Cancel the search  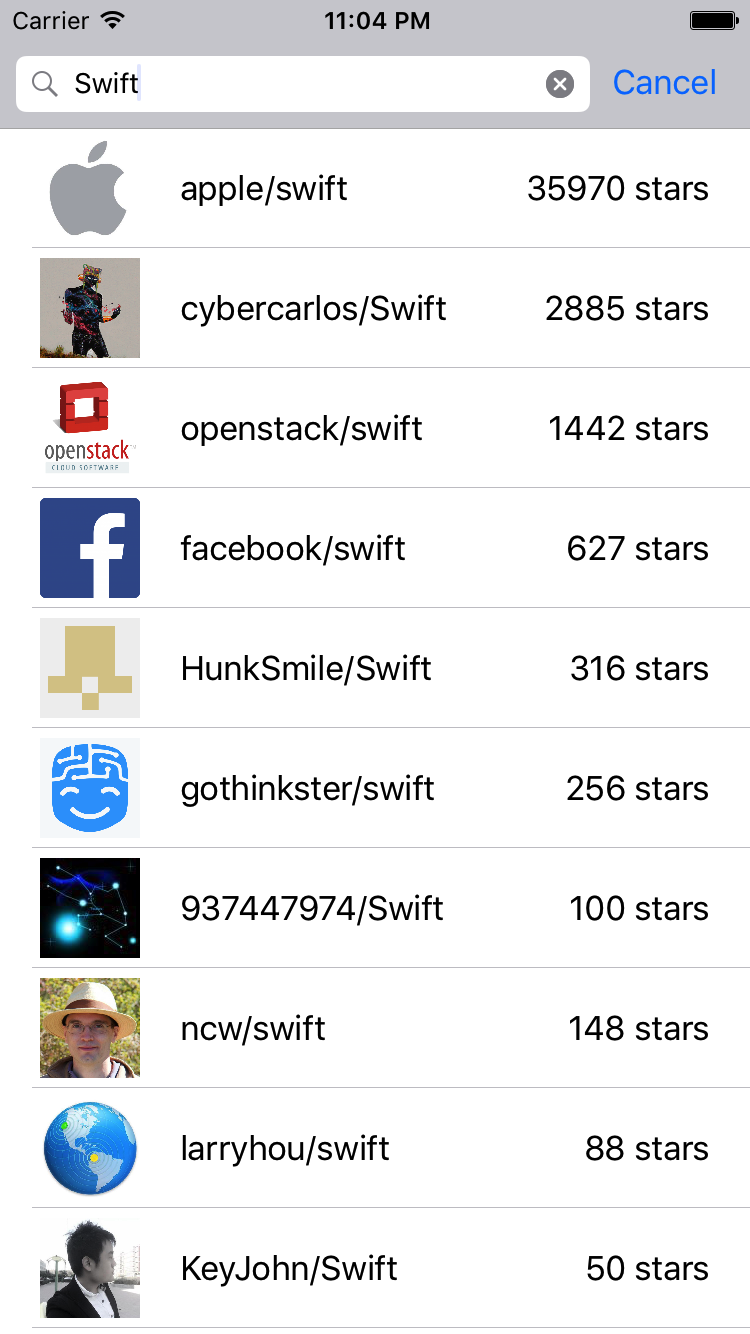click(664, 83)
